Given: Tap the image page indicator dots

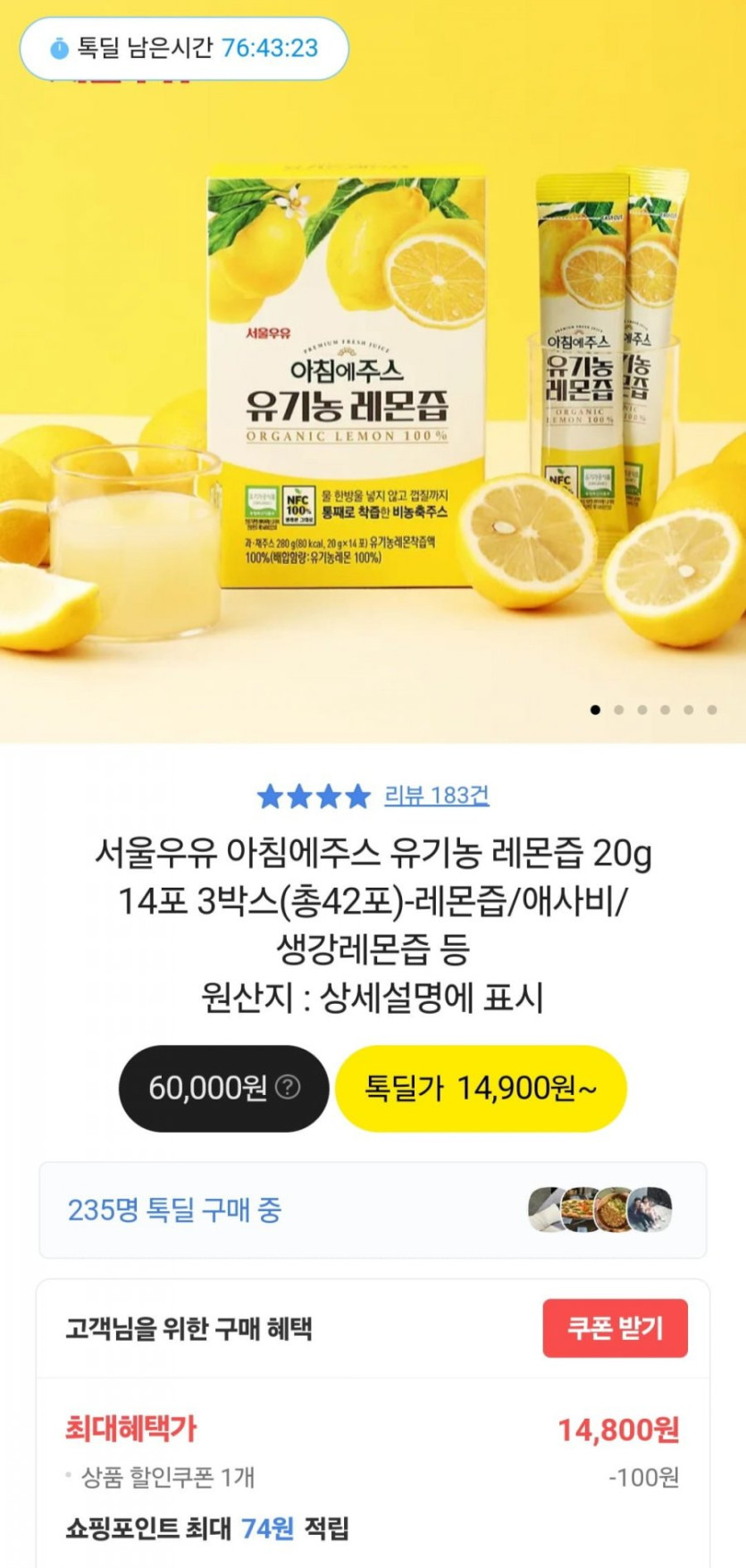Looking at the screenshot, I should (653, 710).
